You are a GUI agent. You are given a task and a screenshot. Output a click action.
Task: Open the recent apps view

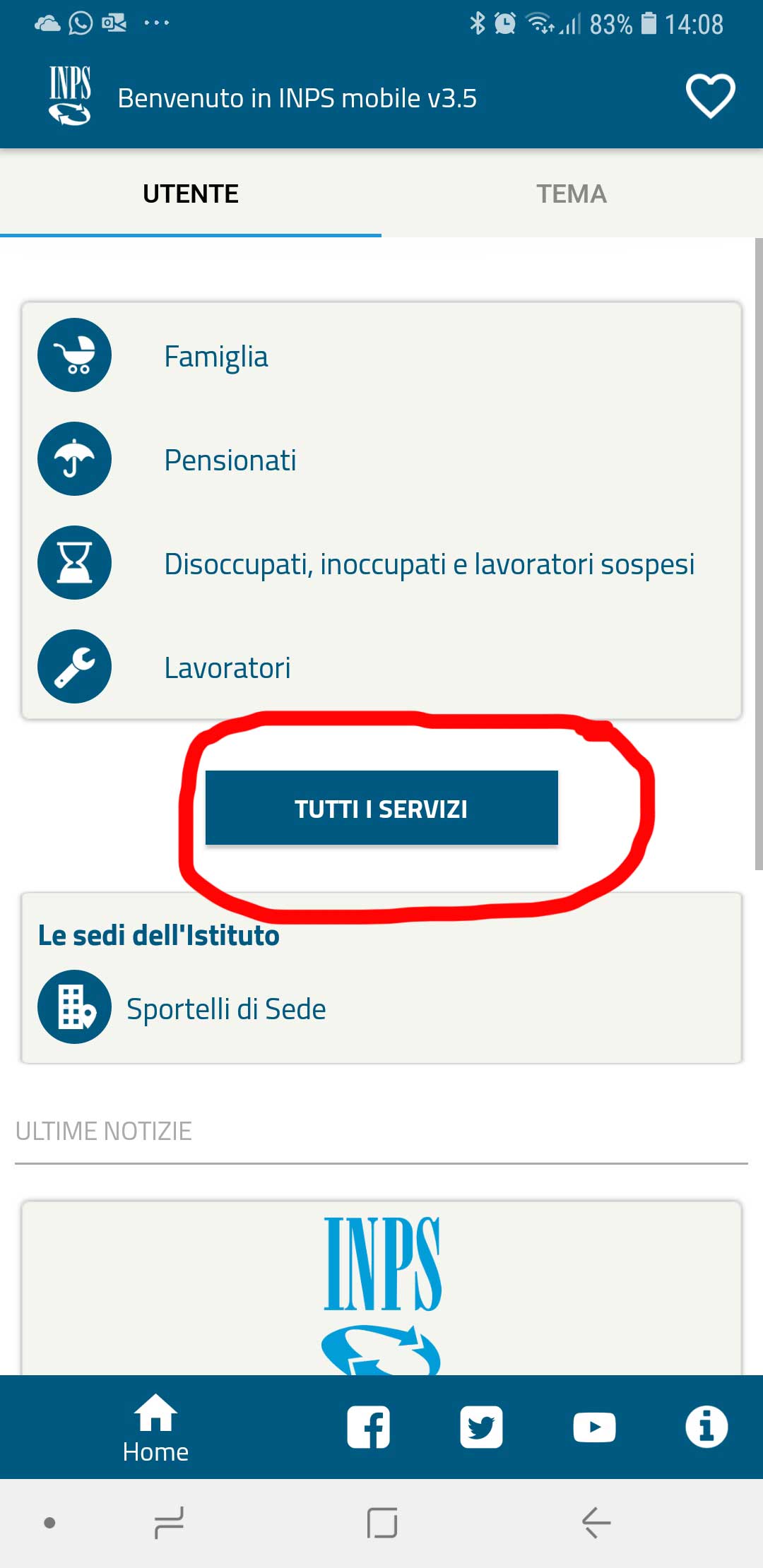pyautogui.click(x=170, y=1522)
